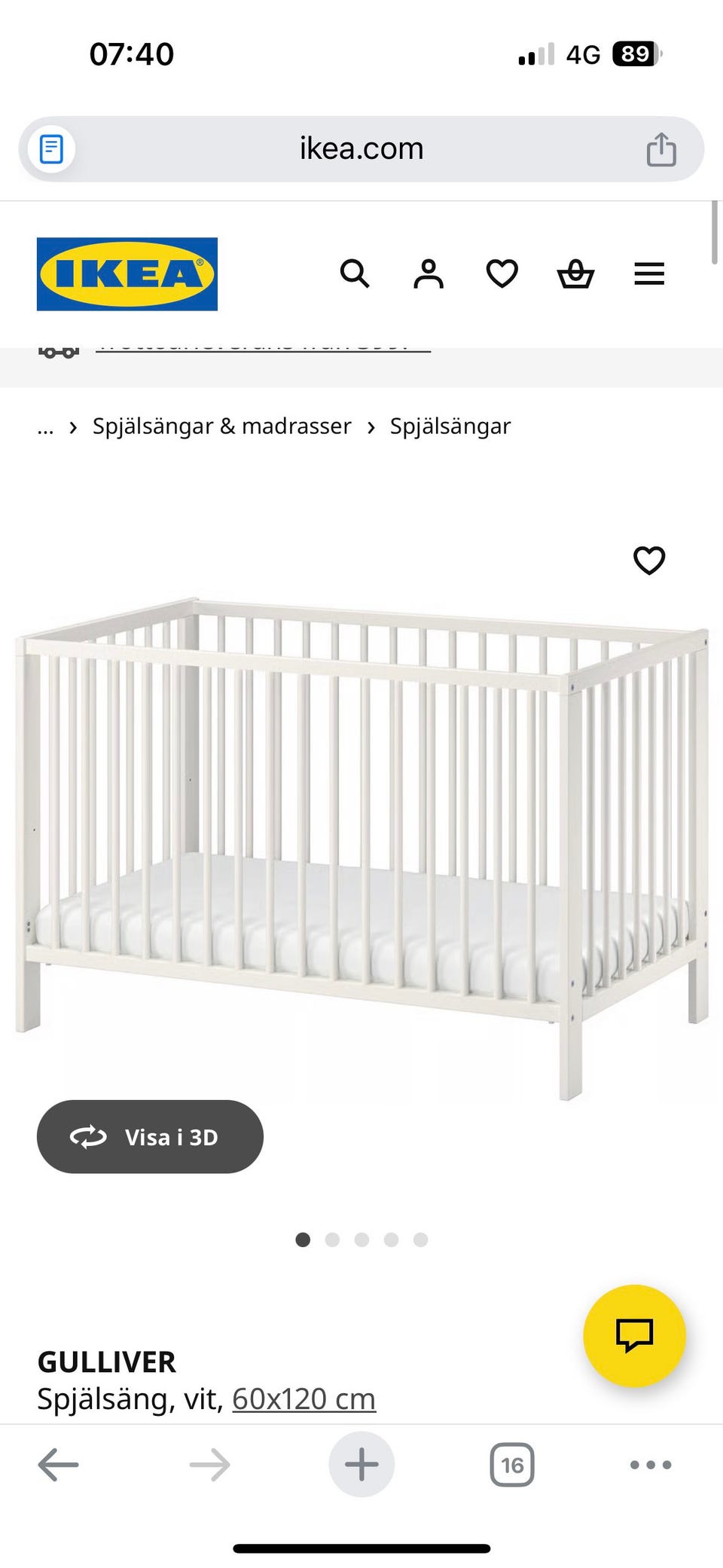723x1568 pixels.
Task: Open the yellow chat bubble
Action: coord(634,1336)
